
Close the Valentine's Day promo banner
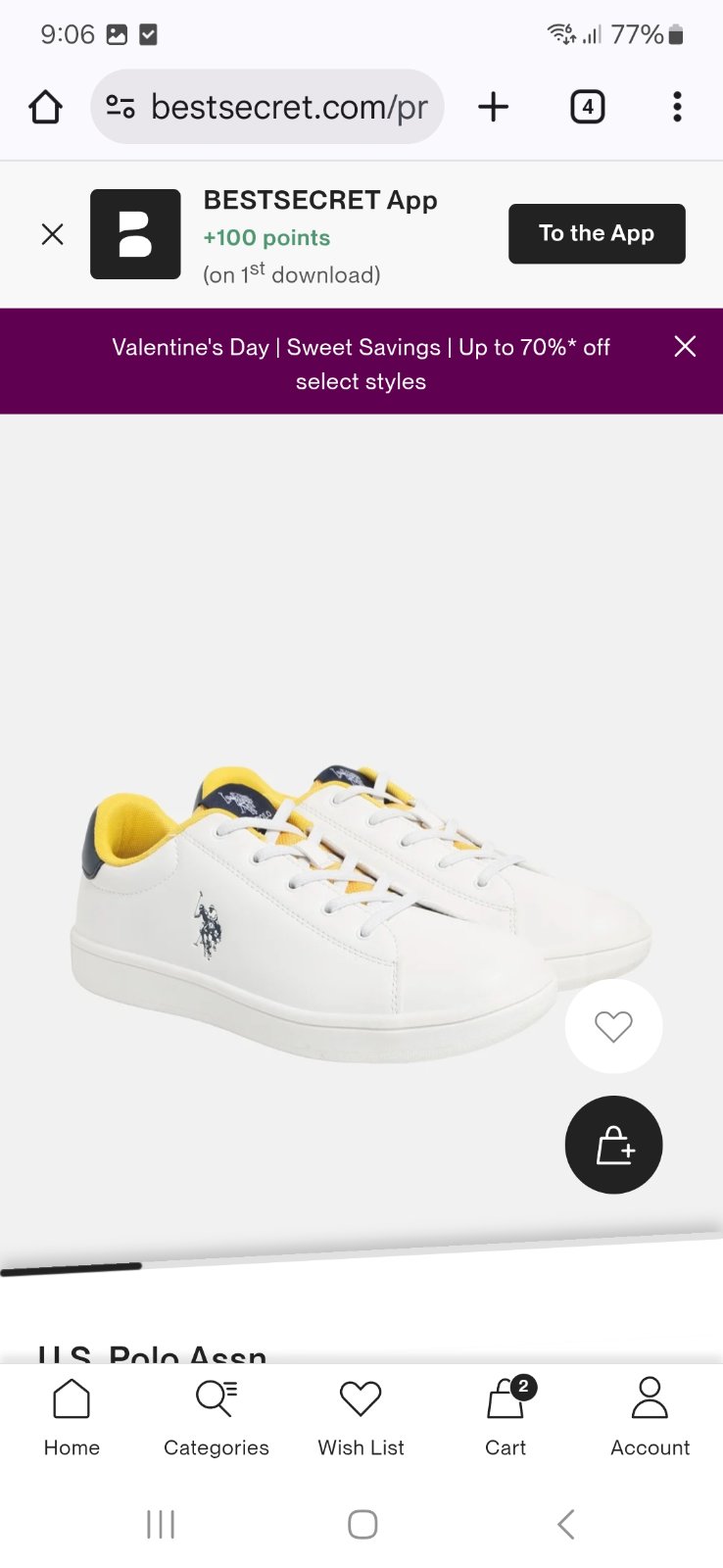685,346
